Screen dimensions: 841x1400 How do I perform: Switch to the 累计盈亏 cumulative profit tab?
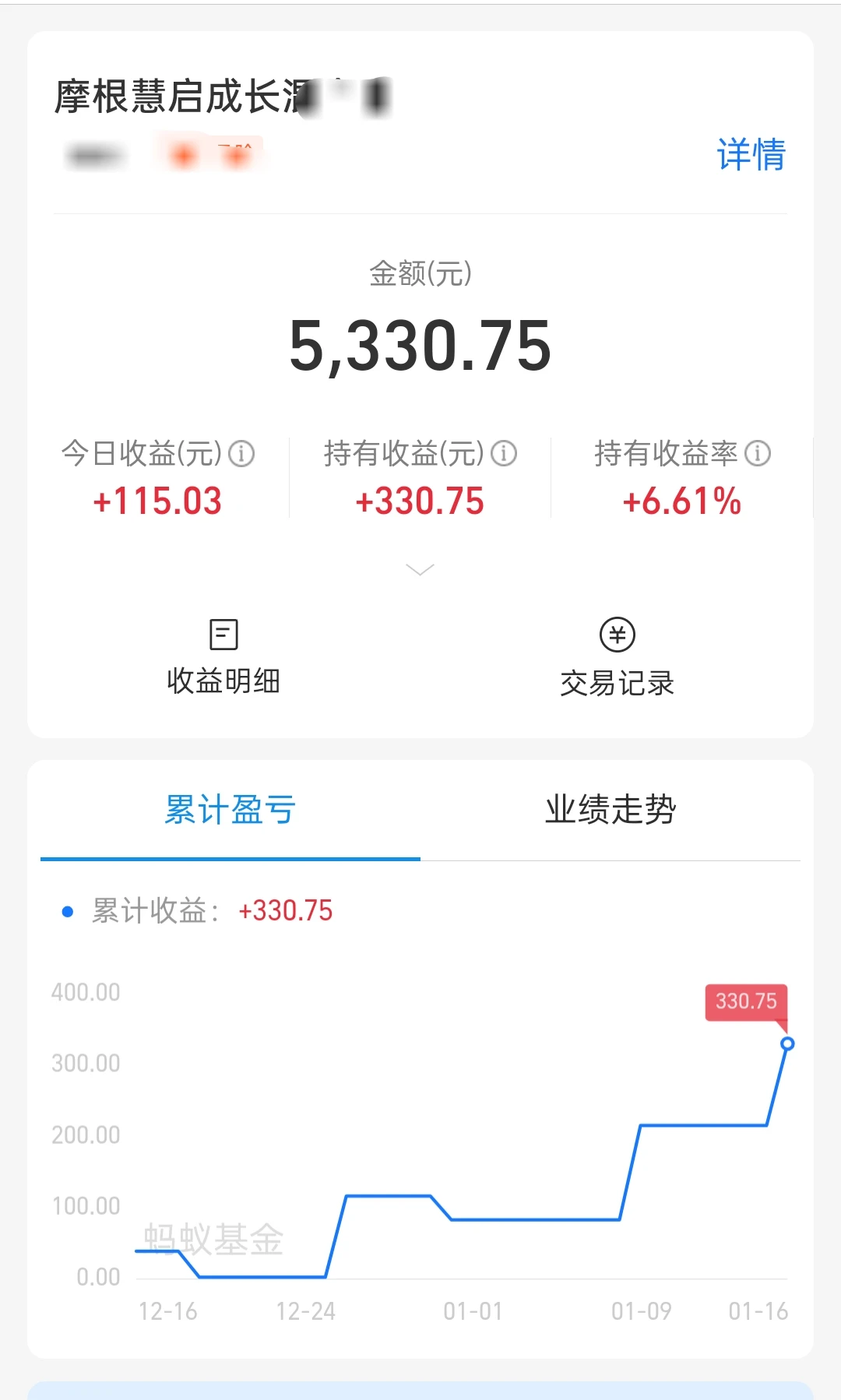(x=228, y=810)
